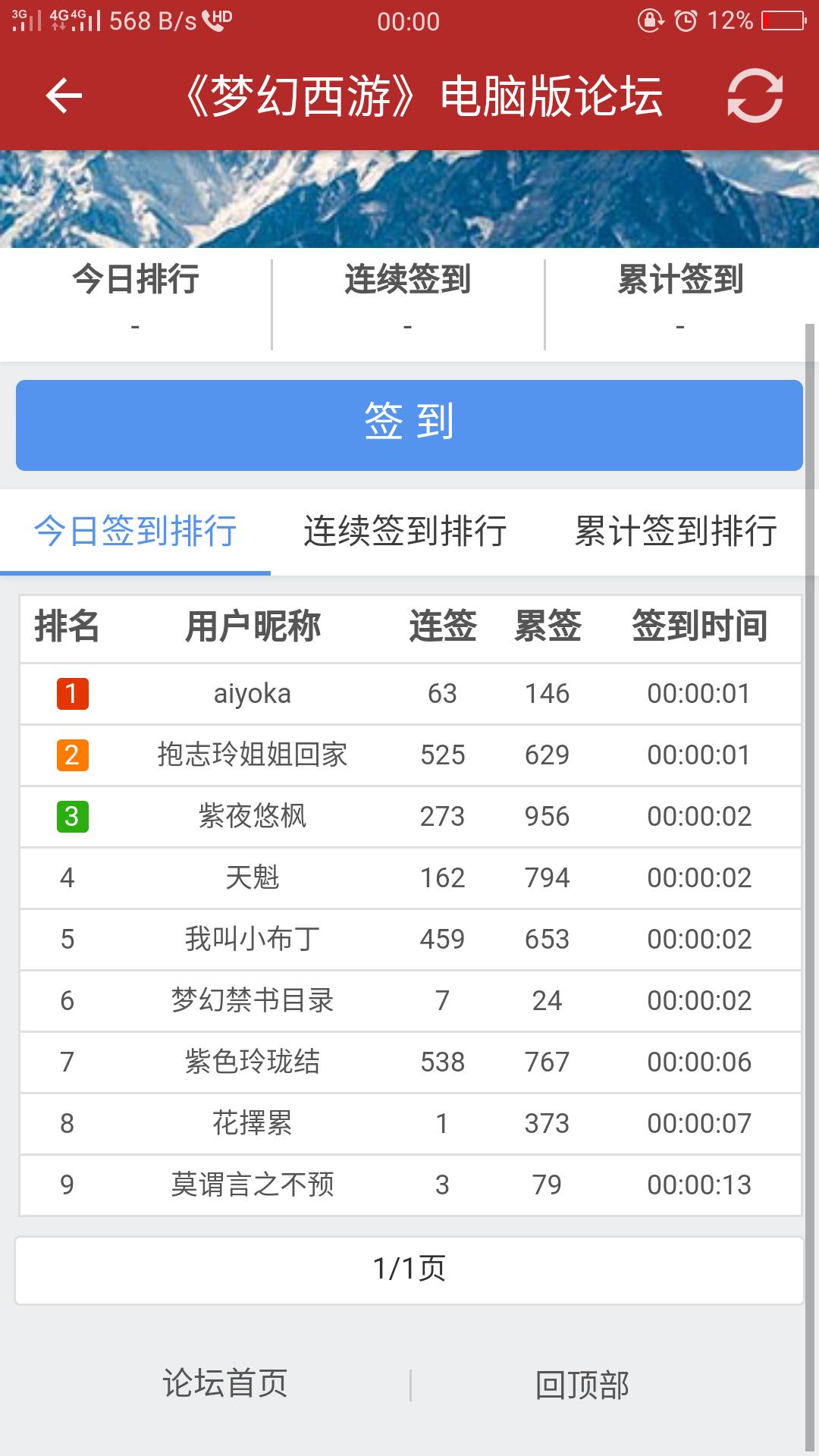Tap 回顶部 to return to the top
This screenshot has width=819, height=1456.
click(582, 1385)
